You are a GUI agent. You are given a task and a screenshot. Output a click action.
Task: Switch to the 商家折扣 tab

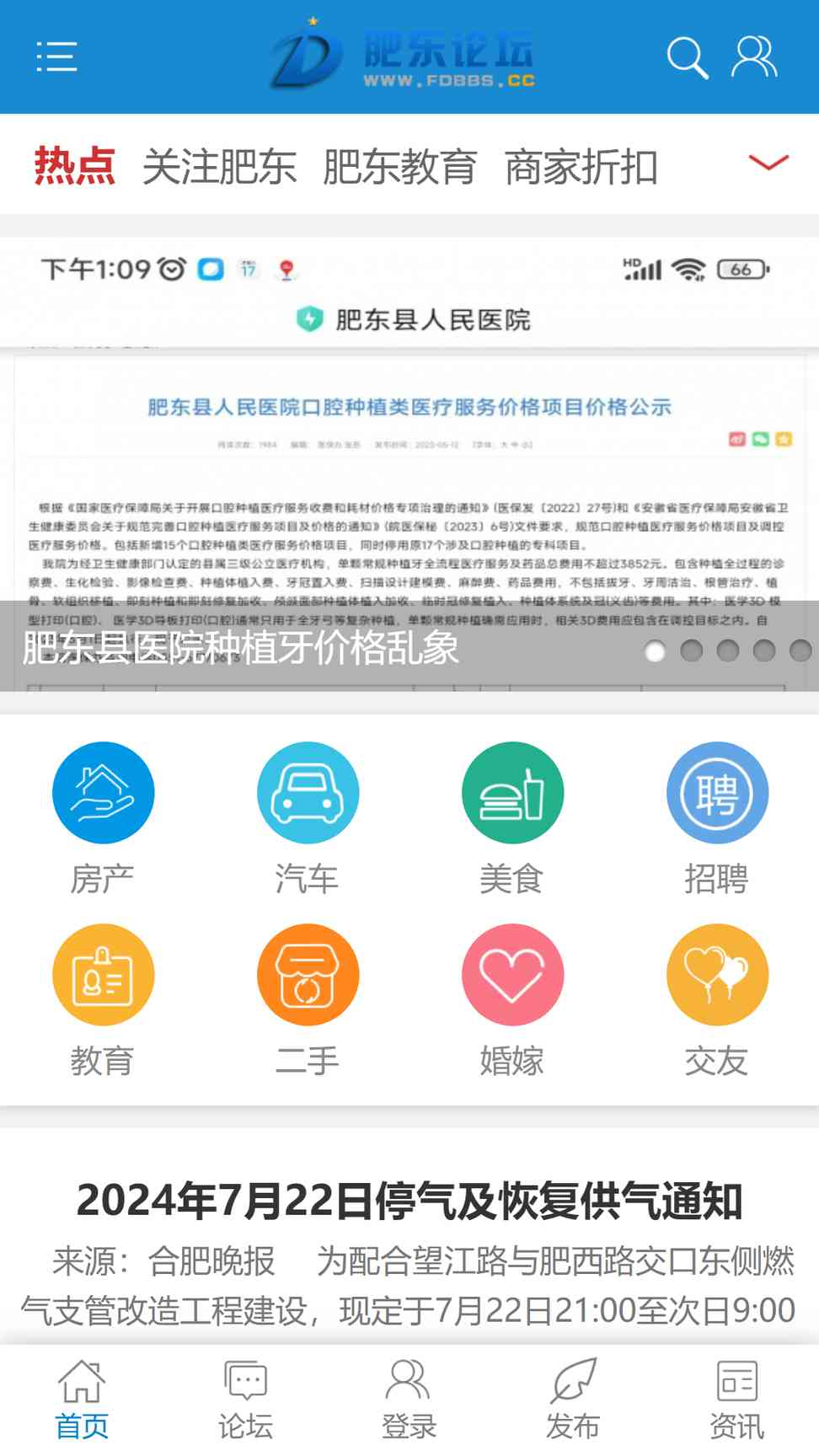pos(581,166)
